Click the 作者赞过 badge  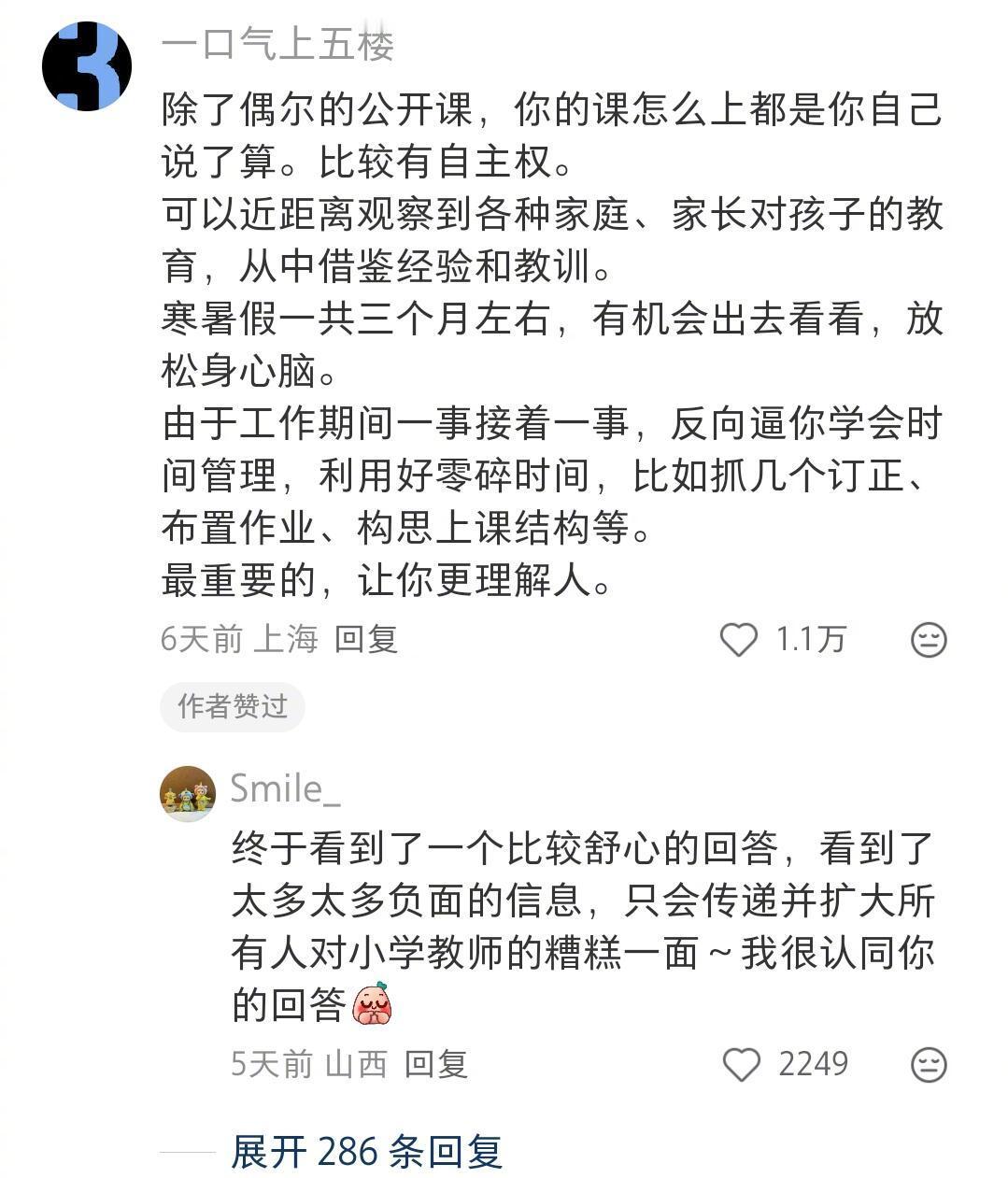pos(232,707)
